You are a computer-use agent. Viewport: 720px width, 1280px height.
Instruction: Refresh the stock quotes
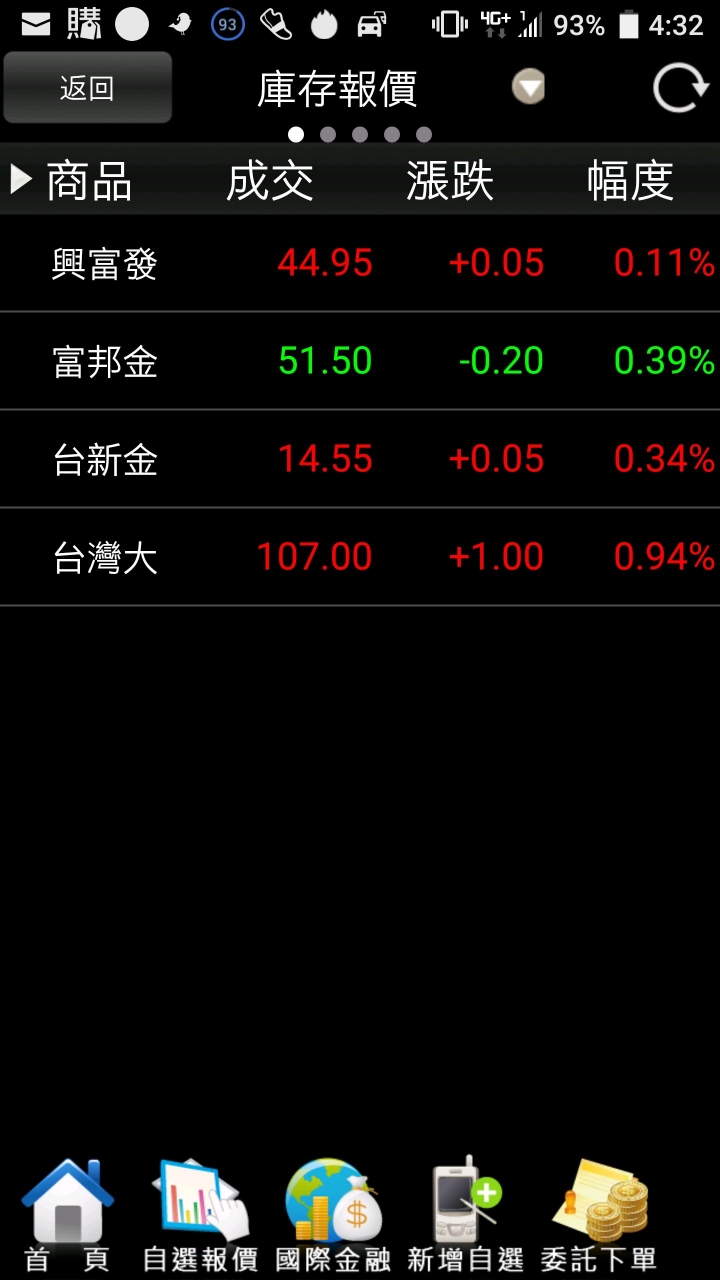click(x=679, y=88)
